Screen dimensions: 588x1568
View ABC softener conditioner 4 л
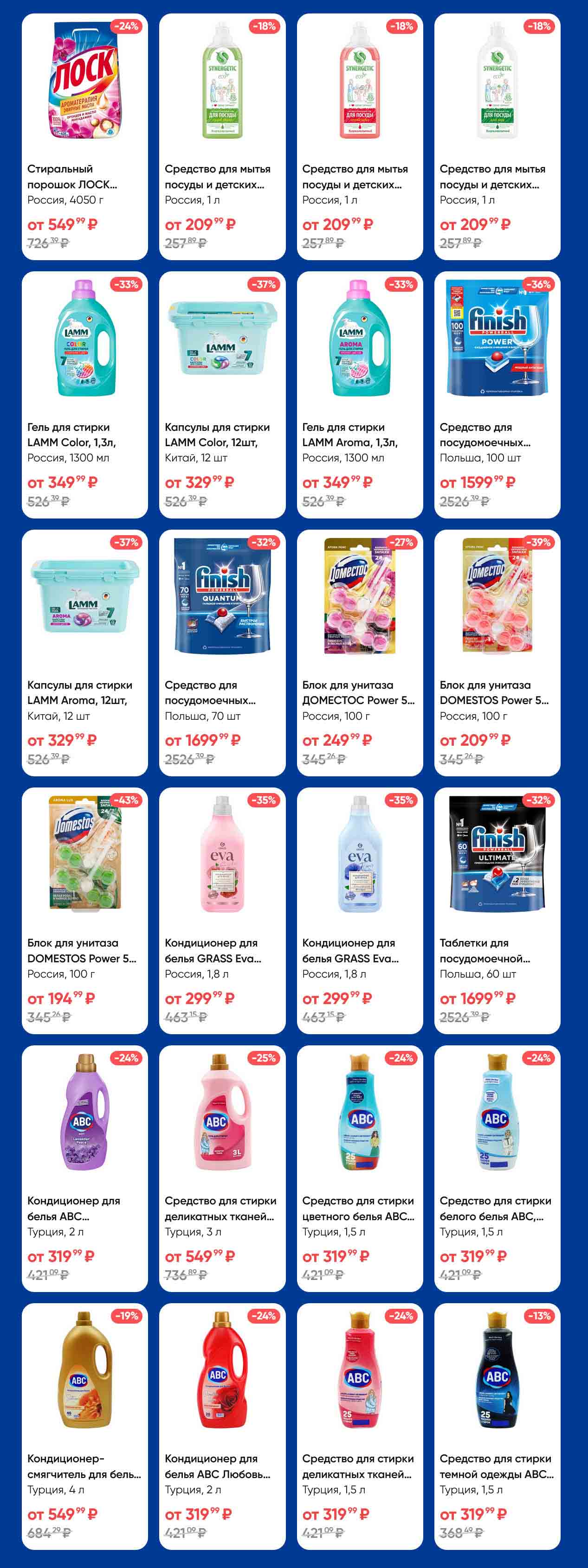(85, 1426)
